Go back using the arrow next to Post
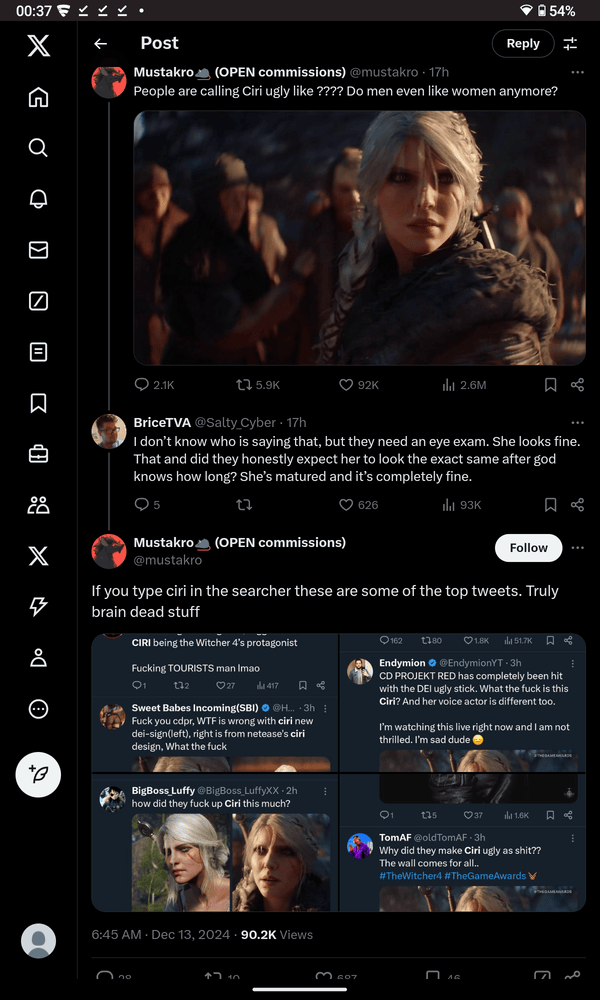This screenshot has height=1000, width=600. click(x=99, y=43)
